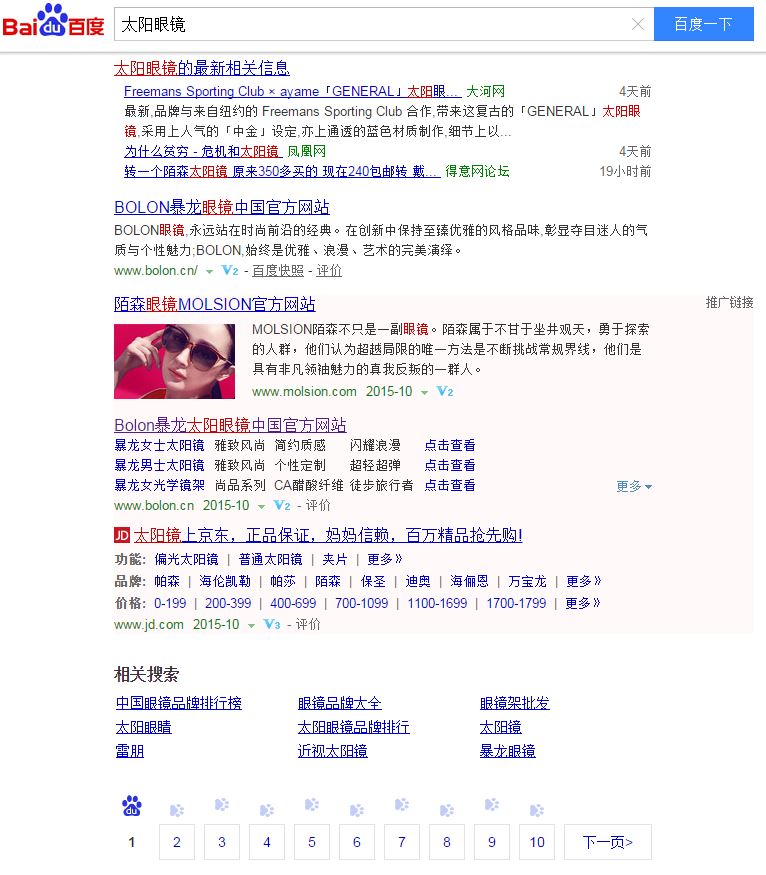The height and width of the screenshot is (875, 766).
Task: Open related search 中国眼镜品牌排行榜
Action: click(x=178, y=703)
